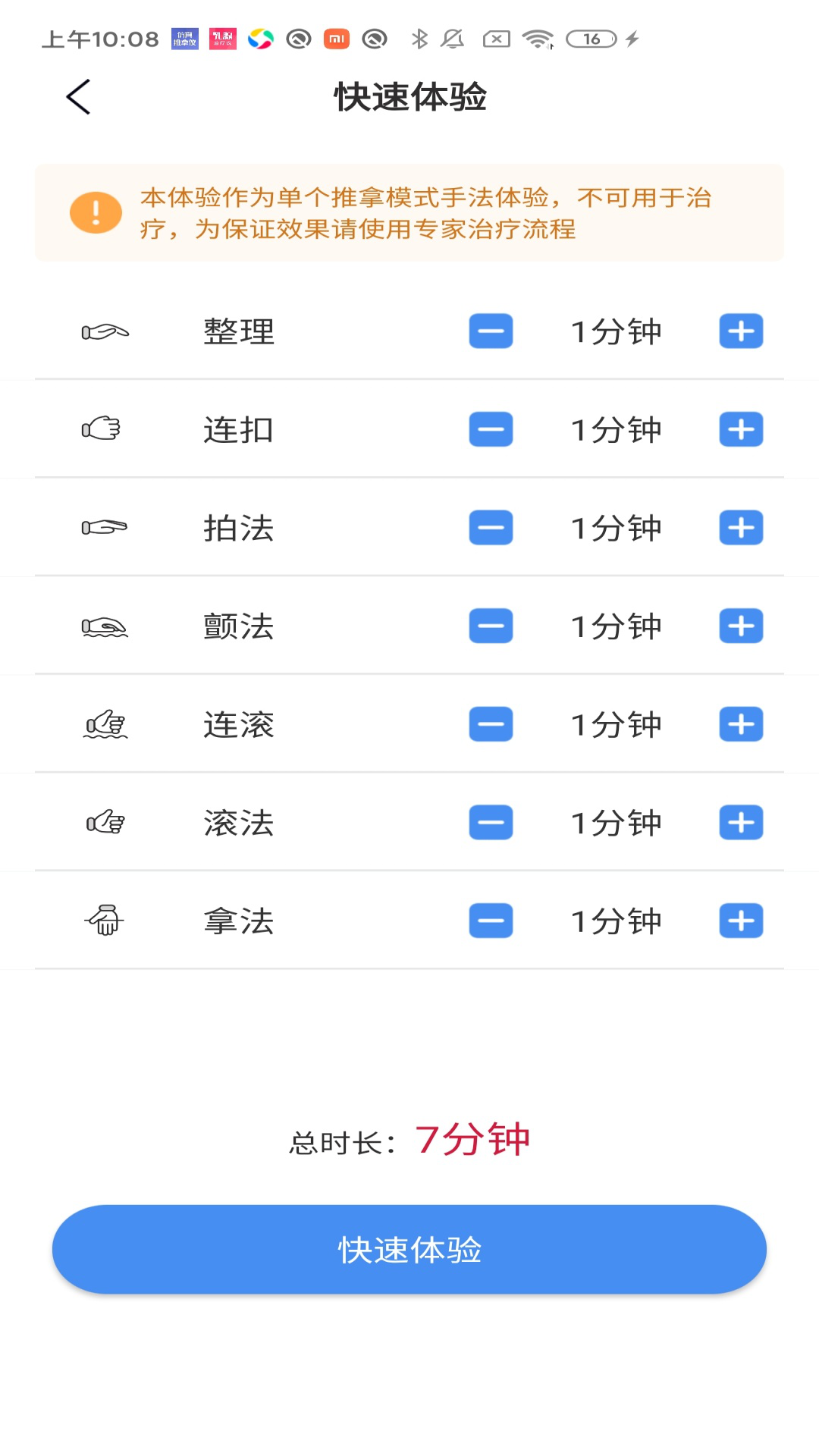
Task: Decrease 连扣 duration with minus button
Action: point(491,429)
